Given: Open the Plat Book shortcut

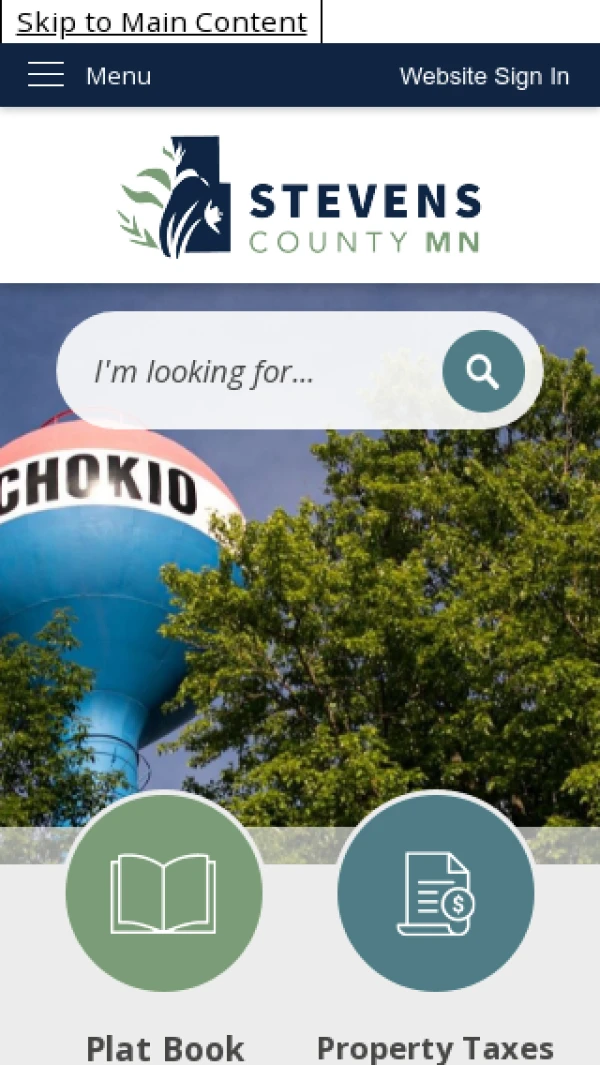Looking at the screenshot, I should point(164,892).
